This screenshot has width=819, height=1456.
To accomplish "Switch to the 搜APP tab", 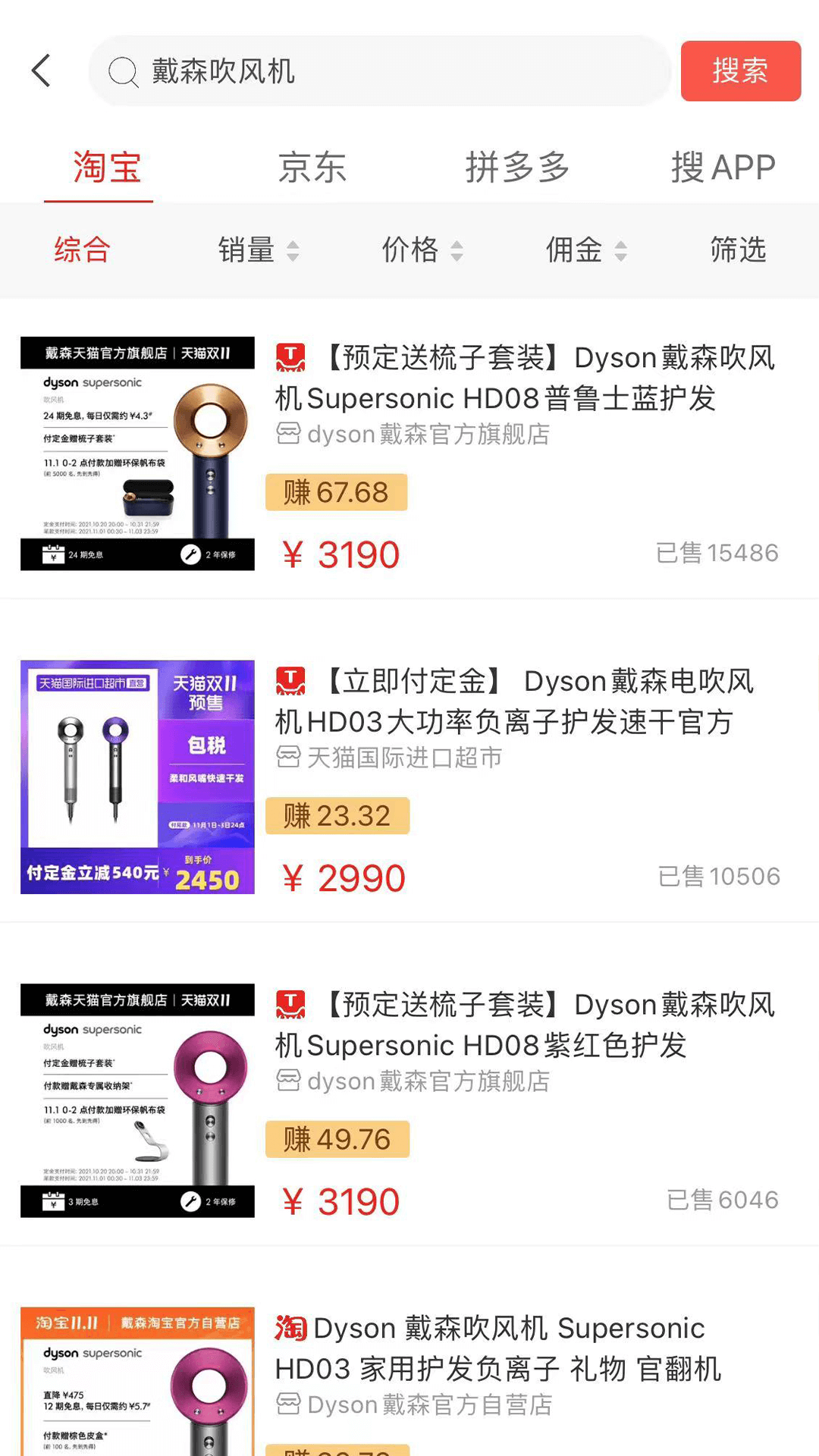I will 723,168.
